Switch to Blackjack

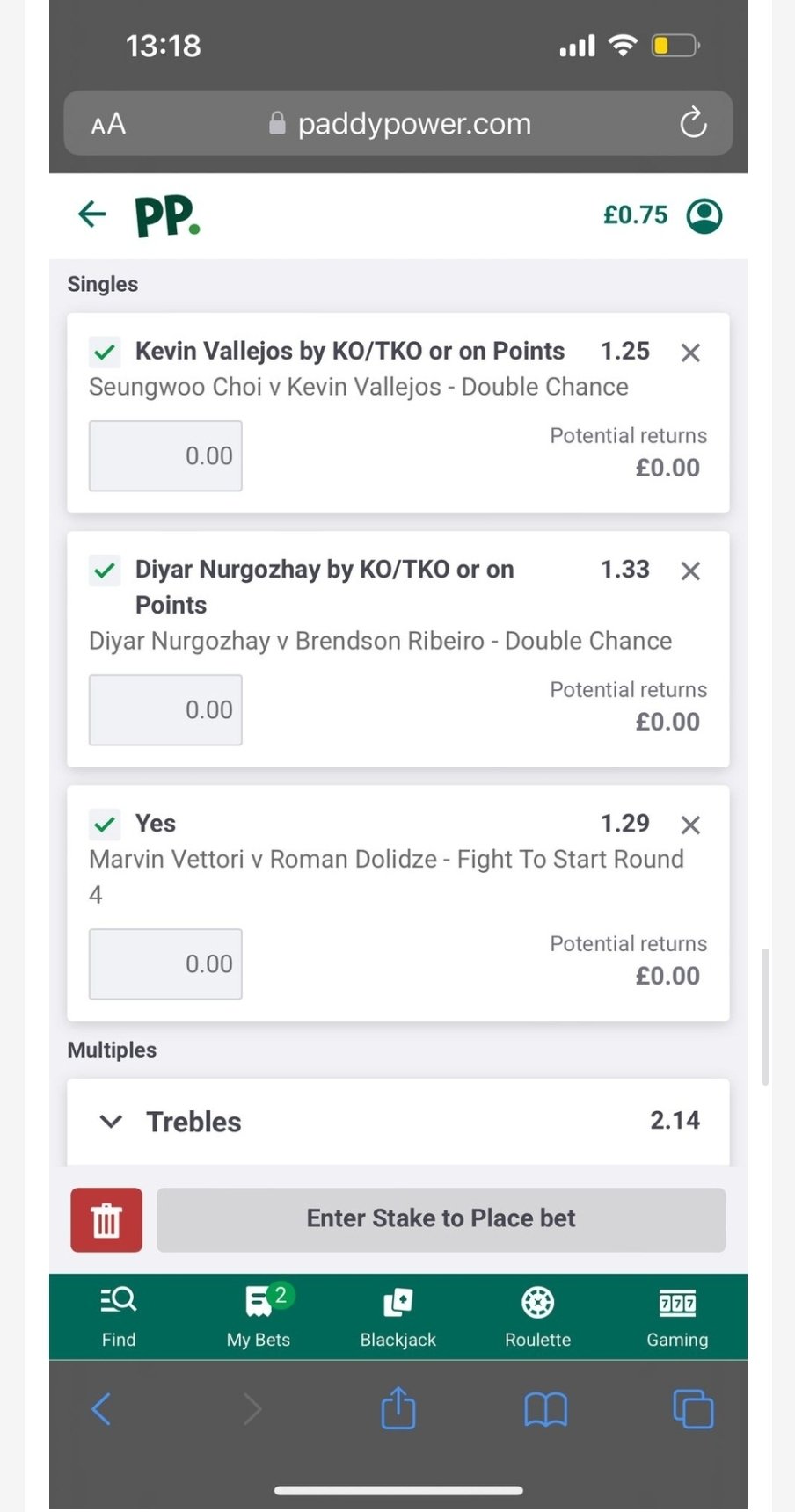(x=398, y=1316)
